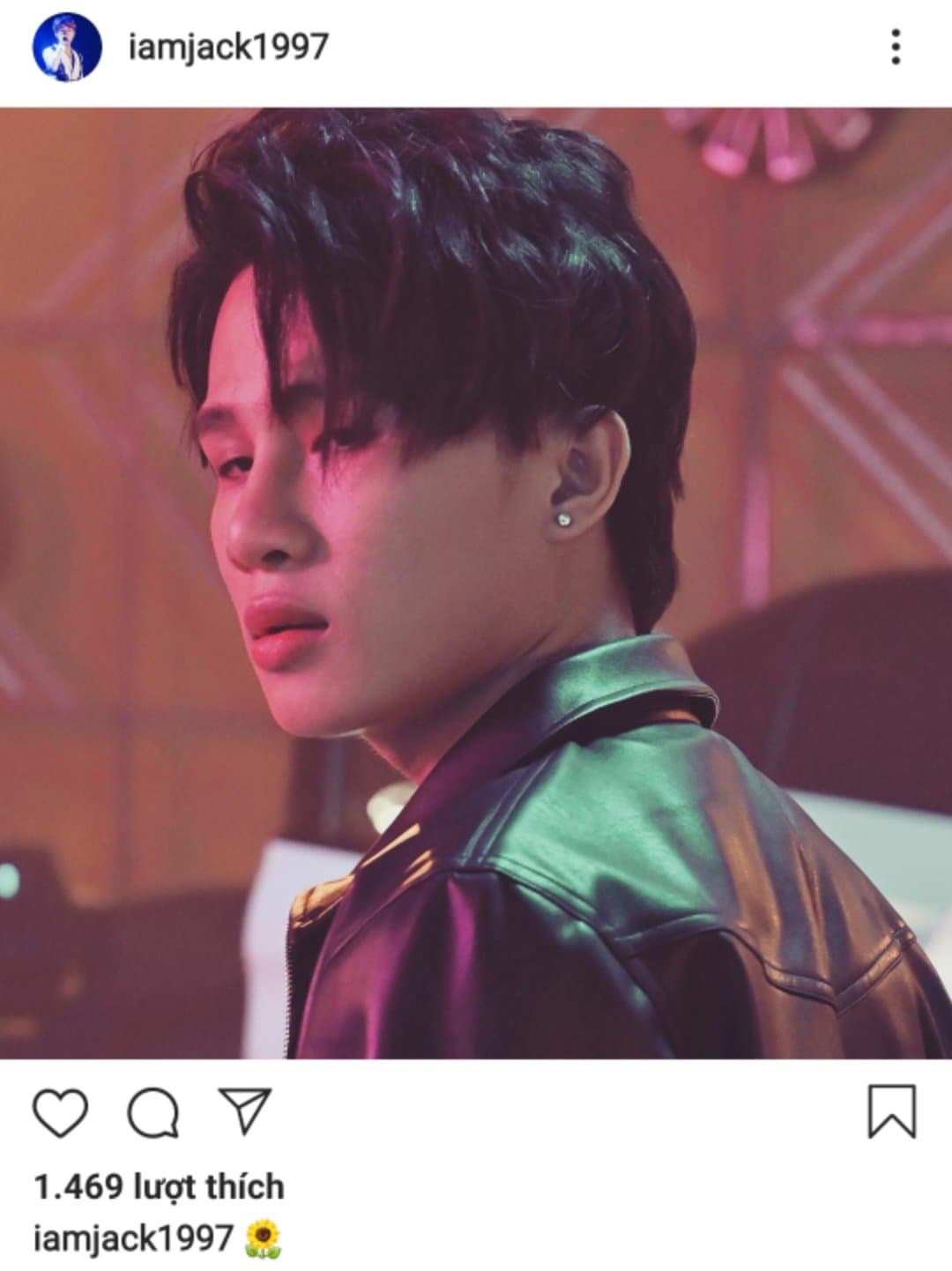Screen dimensions: 952x1271
Task: Share the post via paper plane
Action: coord(244,1111)
